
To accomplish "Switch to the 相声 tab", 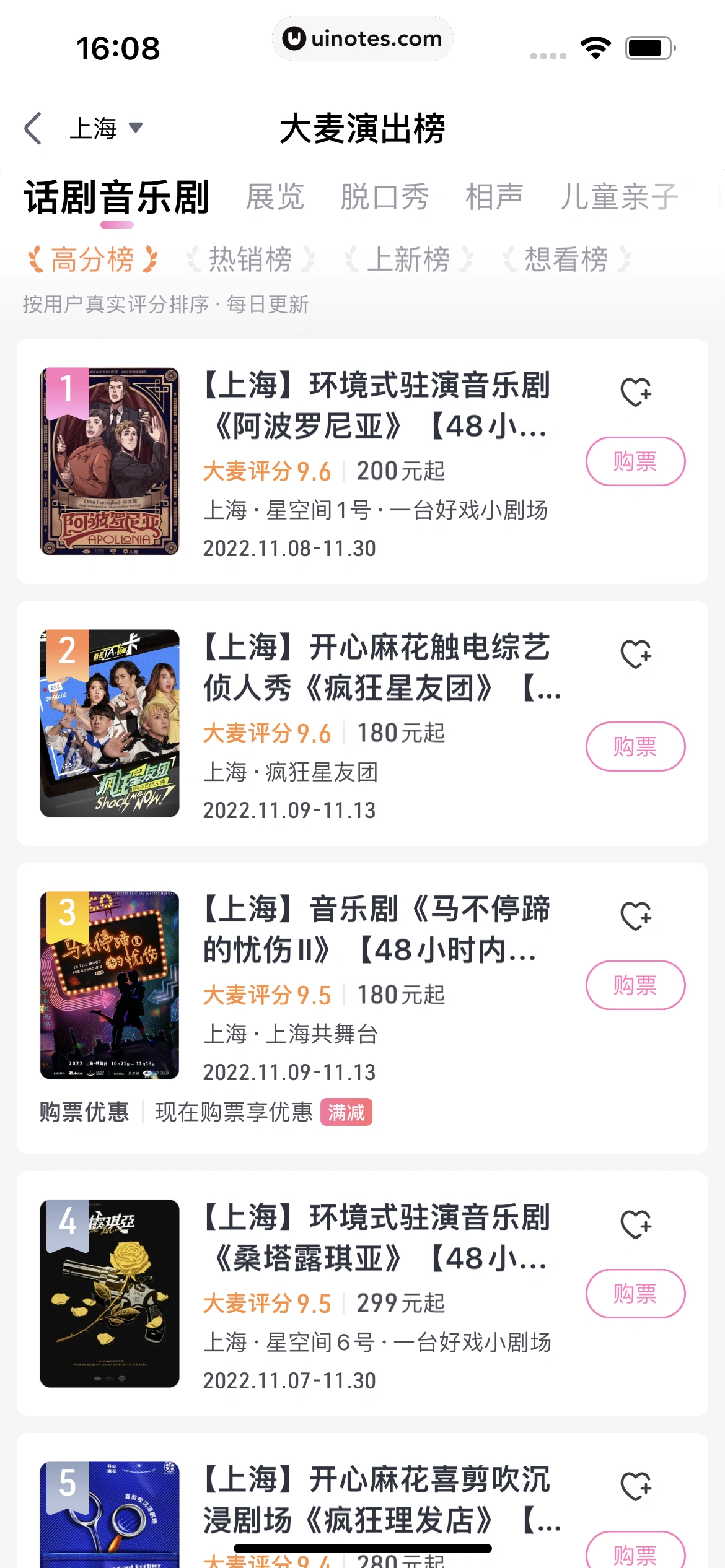I will [x=494, y=198].
